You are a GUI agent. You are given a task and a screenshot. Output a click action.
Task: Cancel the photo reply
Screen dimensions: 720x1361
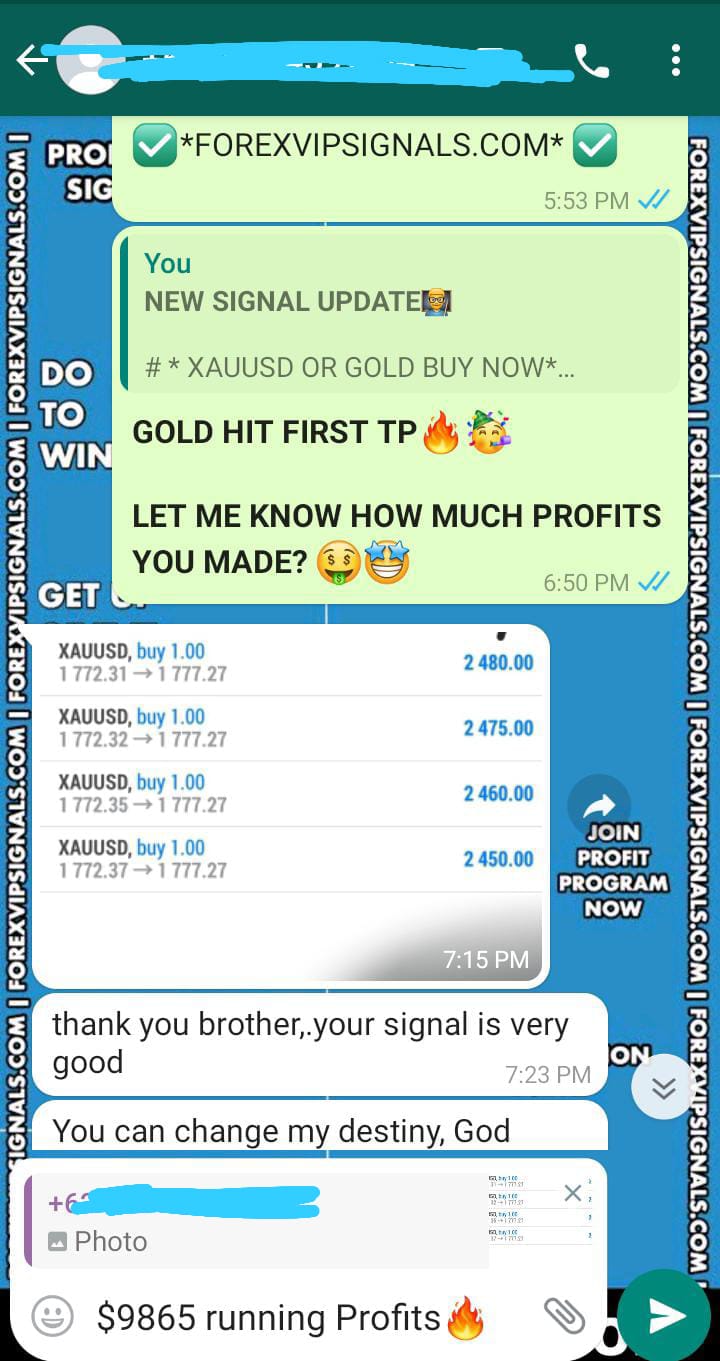(x=573, y=1192)
